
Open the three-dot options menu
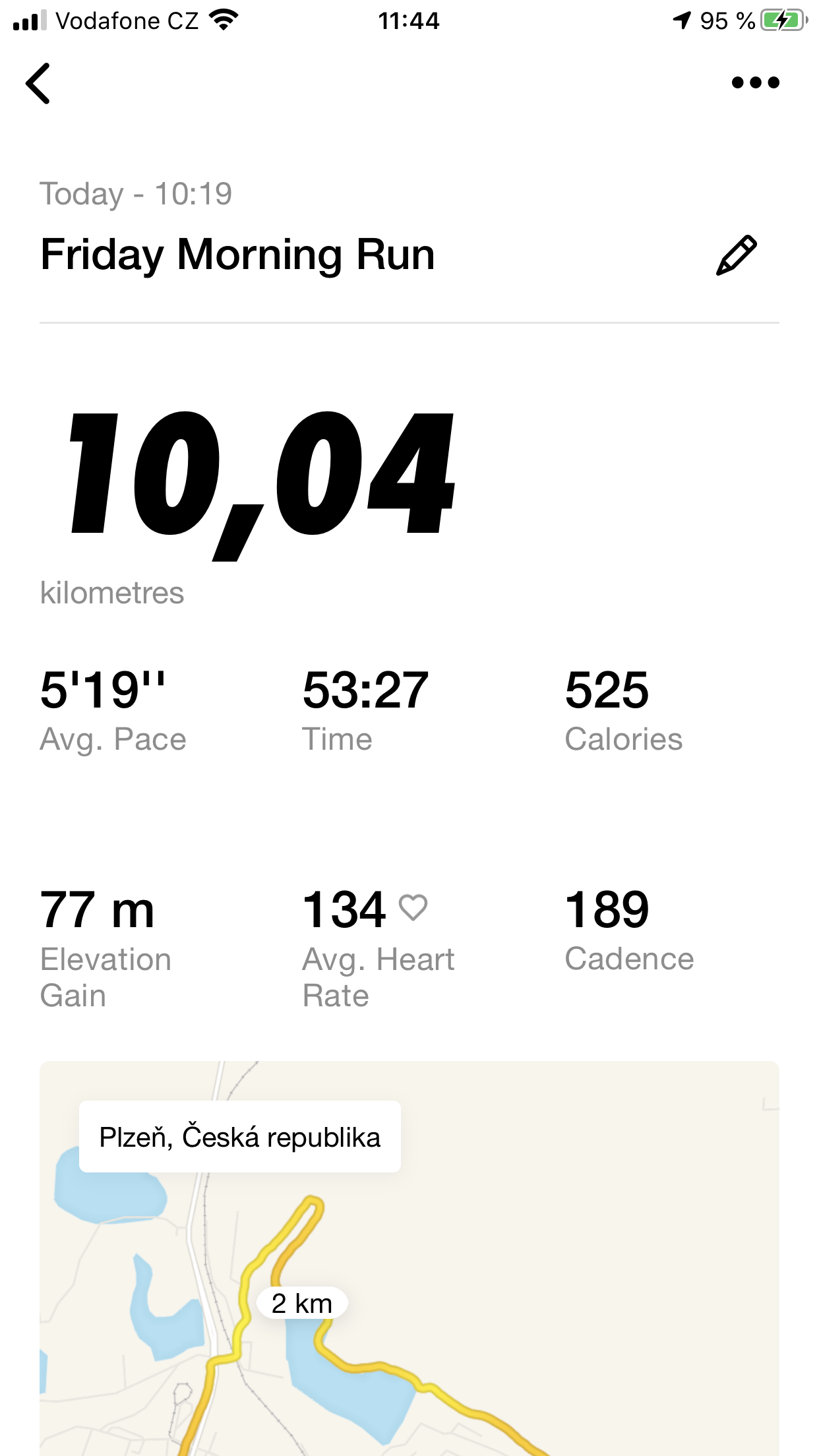click(x=756, y=82)
